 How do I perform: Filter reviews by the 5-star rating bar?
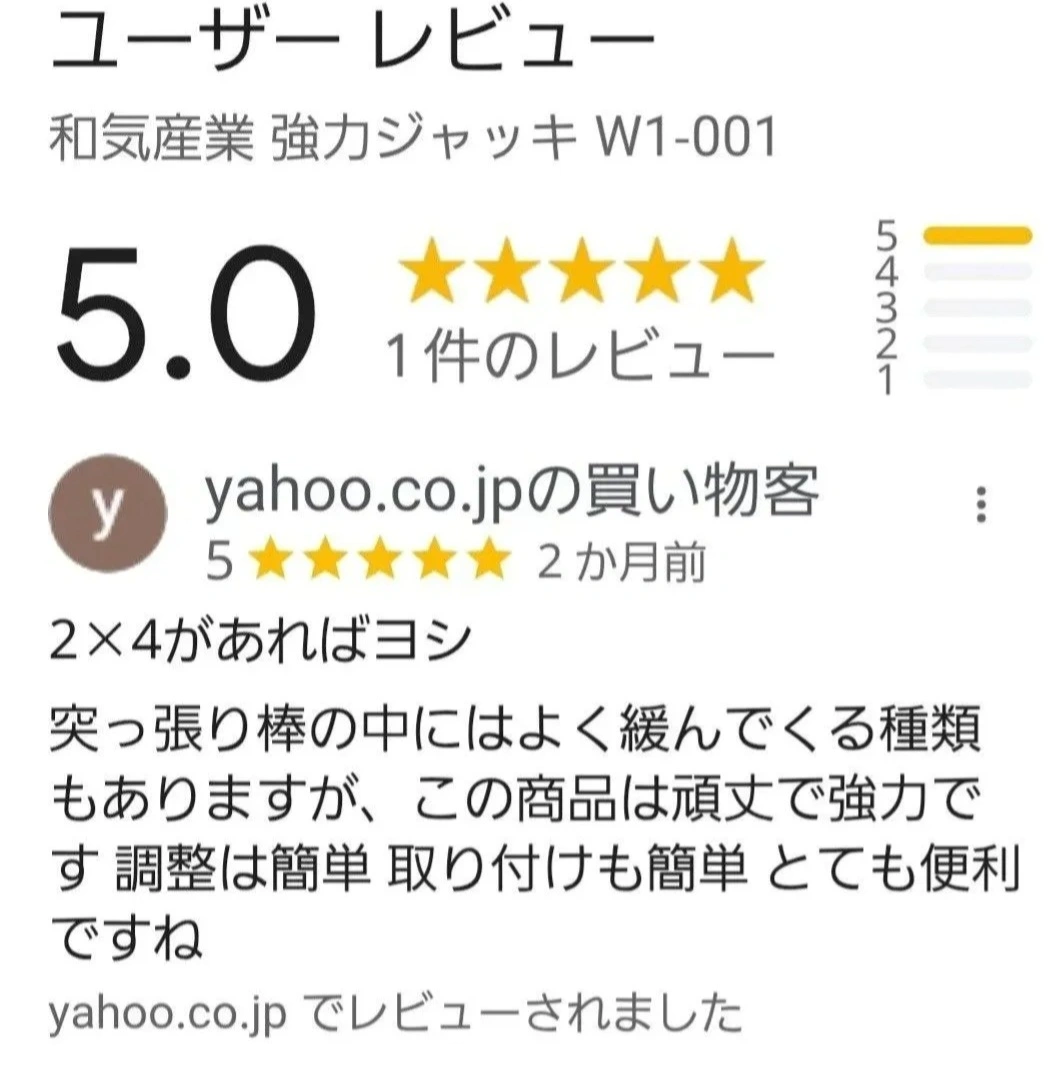[x=976, y=236]
